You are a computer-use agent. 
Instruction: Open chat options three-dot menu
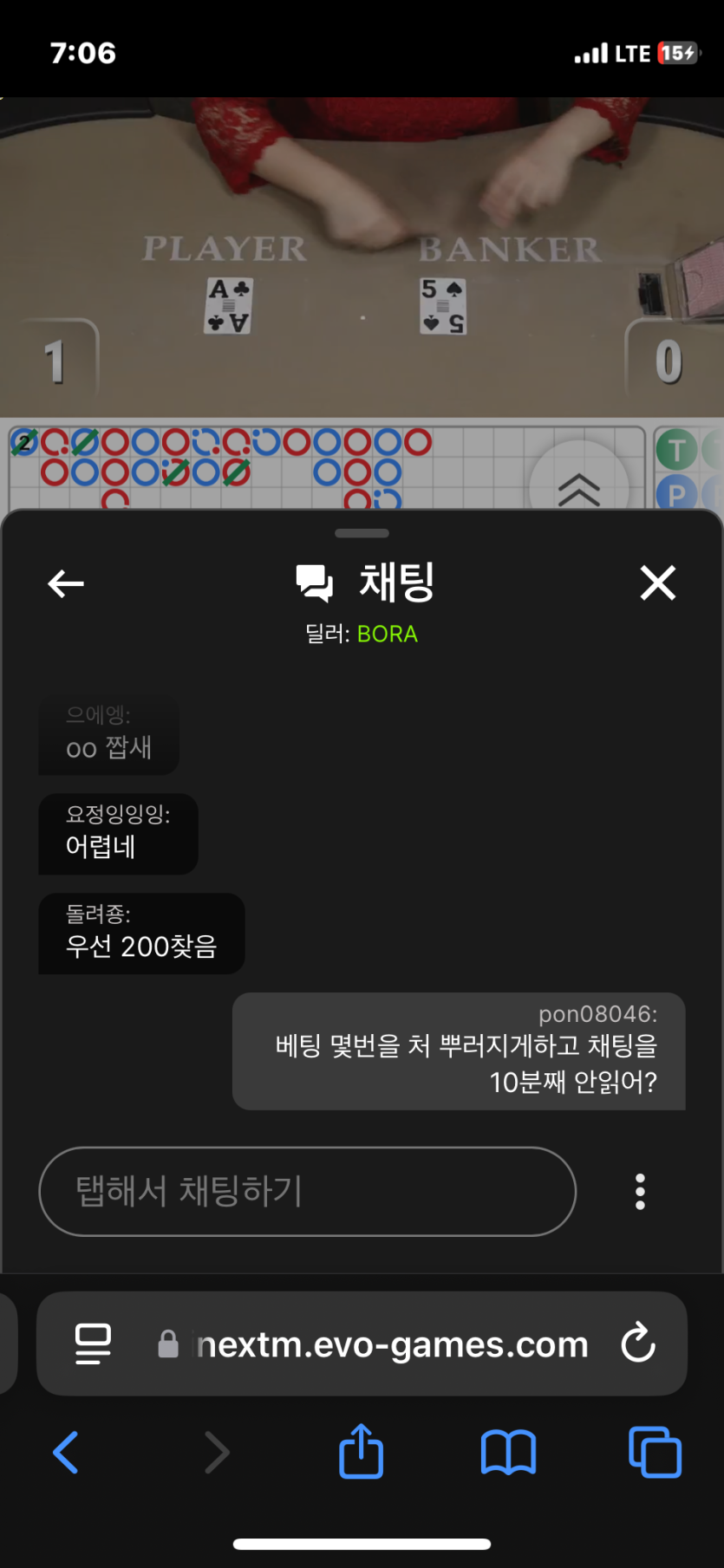tap(640, 1192)
